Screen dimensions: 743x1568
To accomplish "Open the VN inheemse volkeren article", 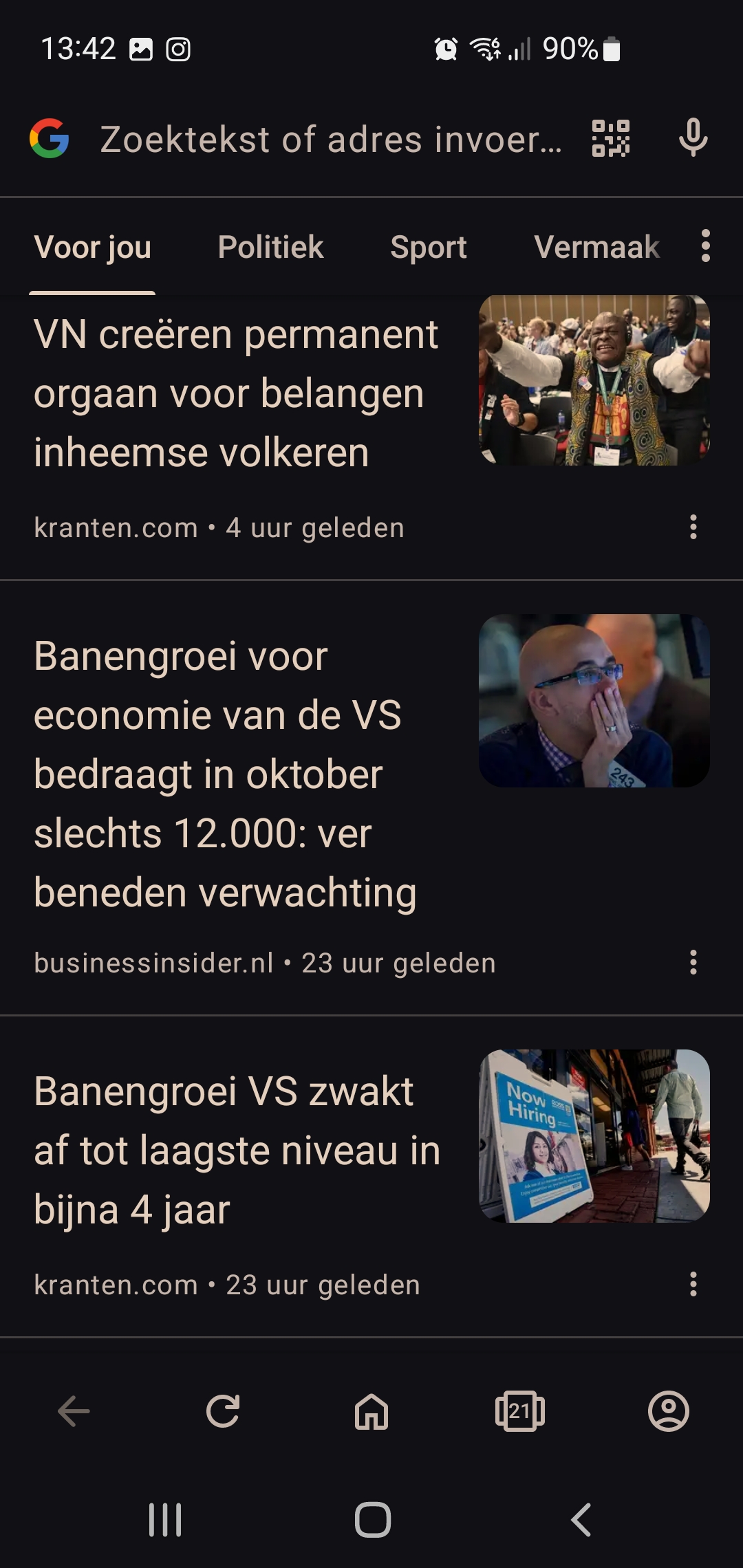I will [x=236, y=393].
